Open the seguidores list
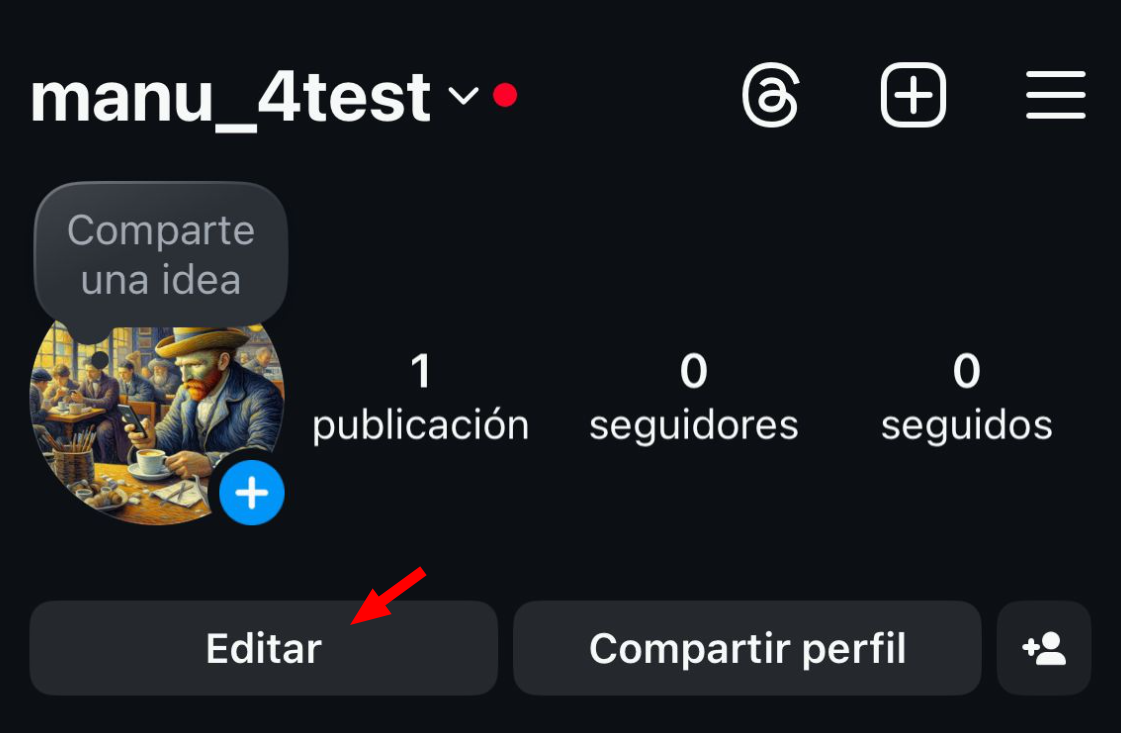Image resolution: width=1121 pixels, height=733 pixels. 693,398
